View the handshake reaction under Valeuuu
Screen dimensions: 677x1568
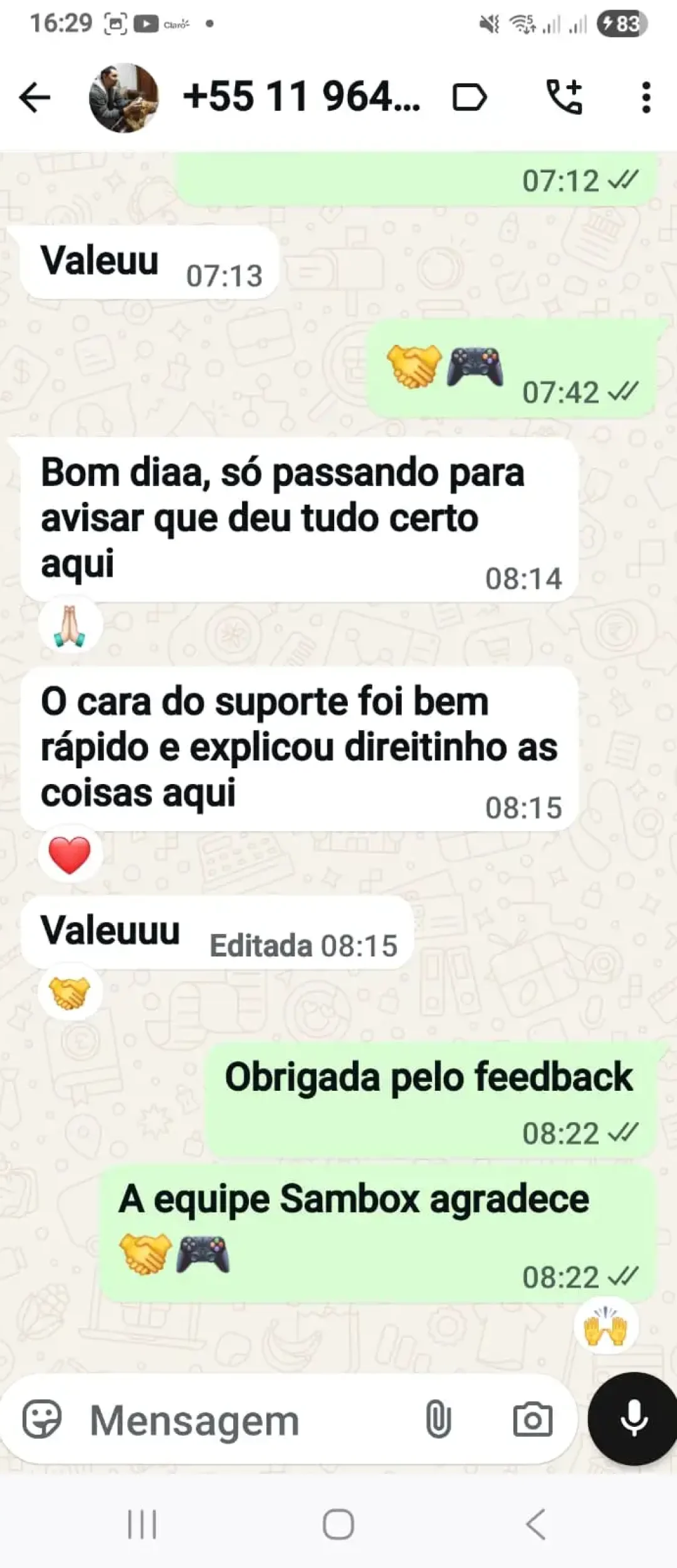click(70, 993)
